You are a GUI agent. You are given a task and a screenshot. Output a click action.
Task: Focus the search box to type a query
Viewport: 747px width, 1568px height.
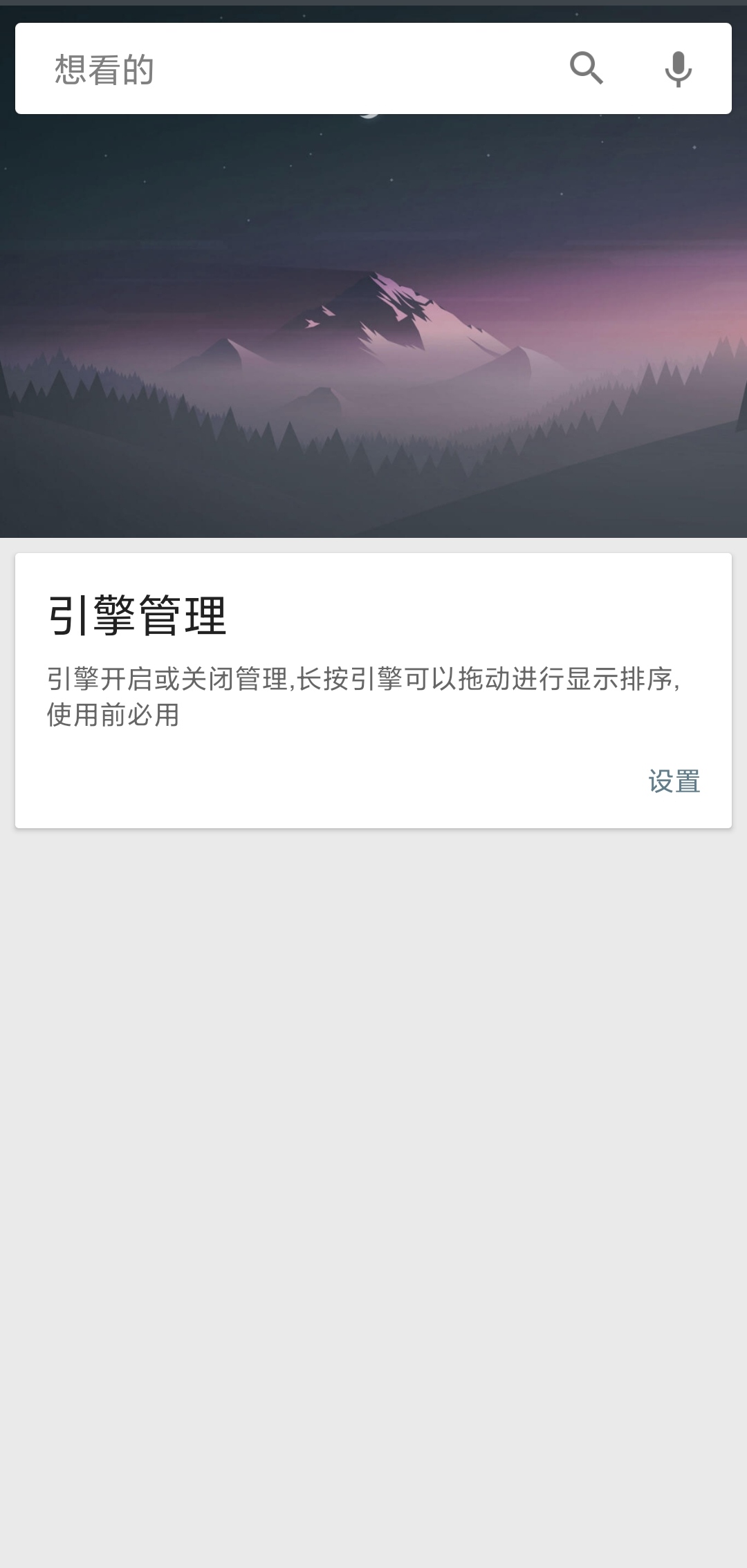click(277, 67)
